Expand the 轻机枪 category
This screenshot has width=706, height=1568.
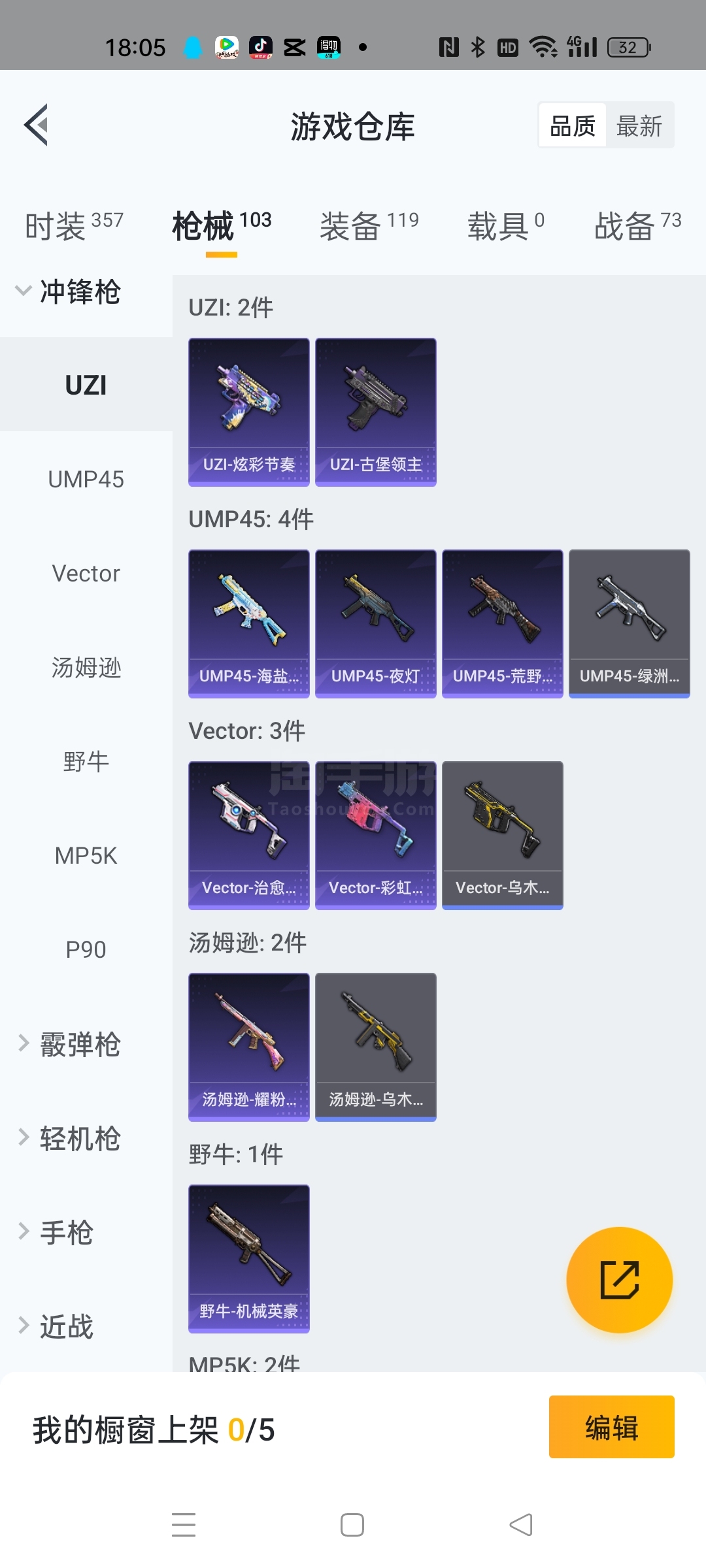click(69, 1138)
